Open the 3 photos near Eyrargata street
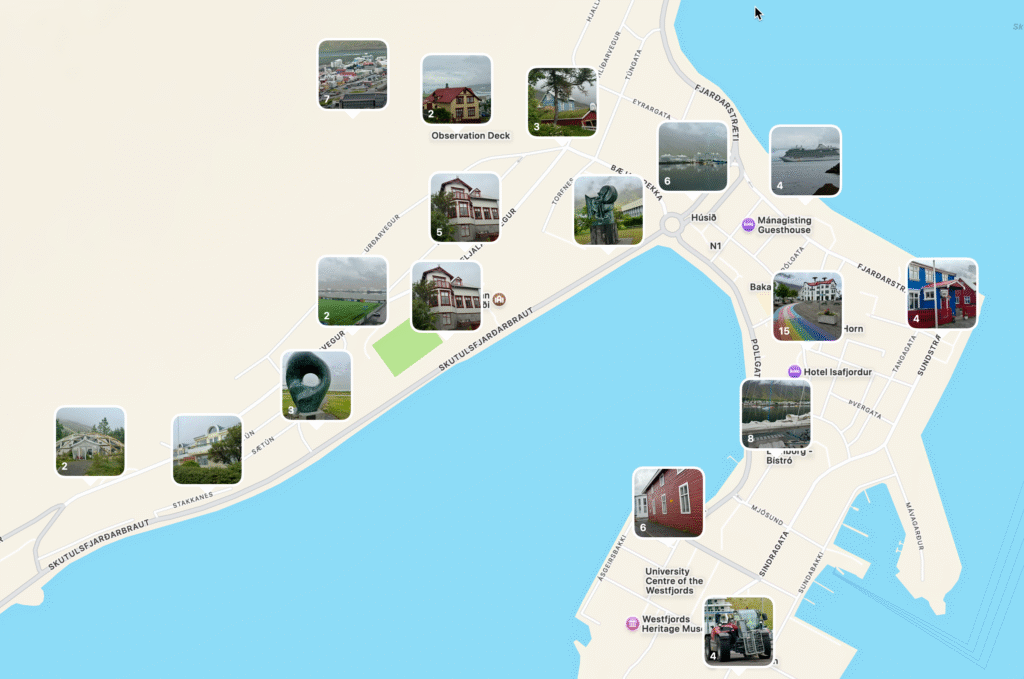Viewport: 1024px width, 679px height. 562,101
